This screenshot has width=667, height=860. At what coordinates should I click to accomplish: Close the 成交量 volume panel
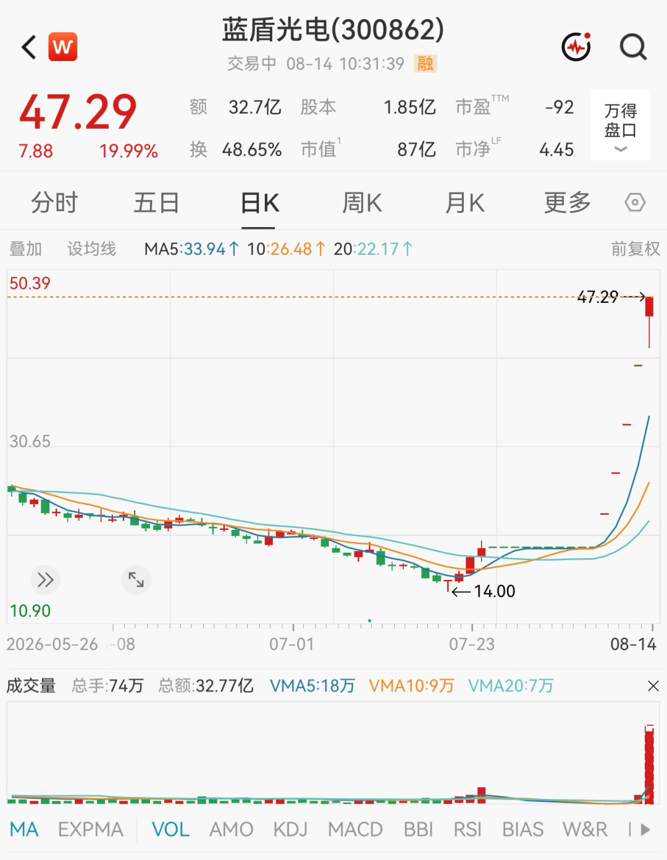tap(653, 686)
